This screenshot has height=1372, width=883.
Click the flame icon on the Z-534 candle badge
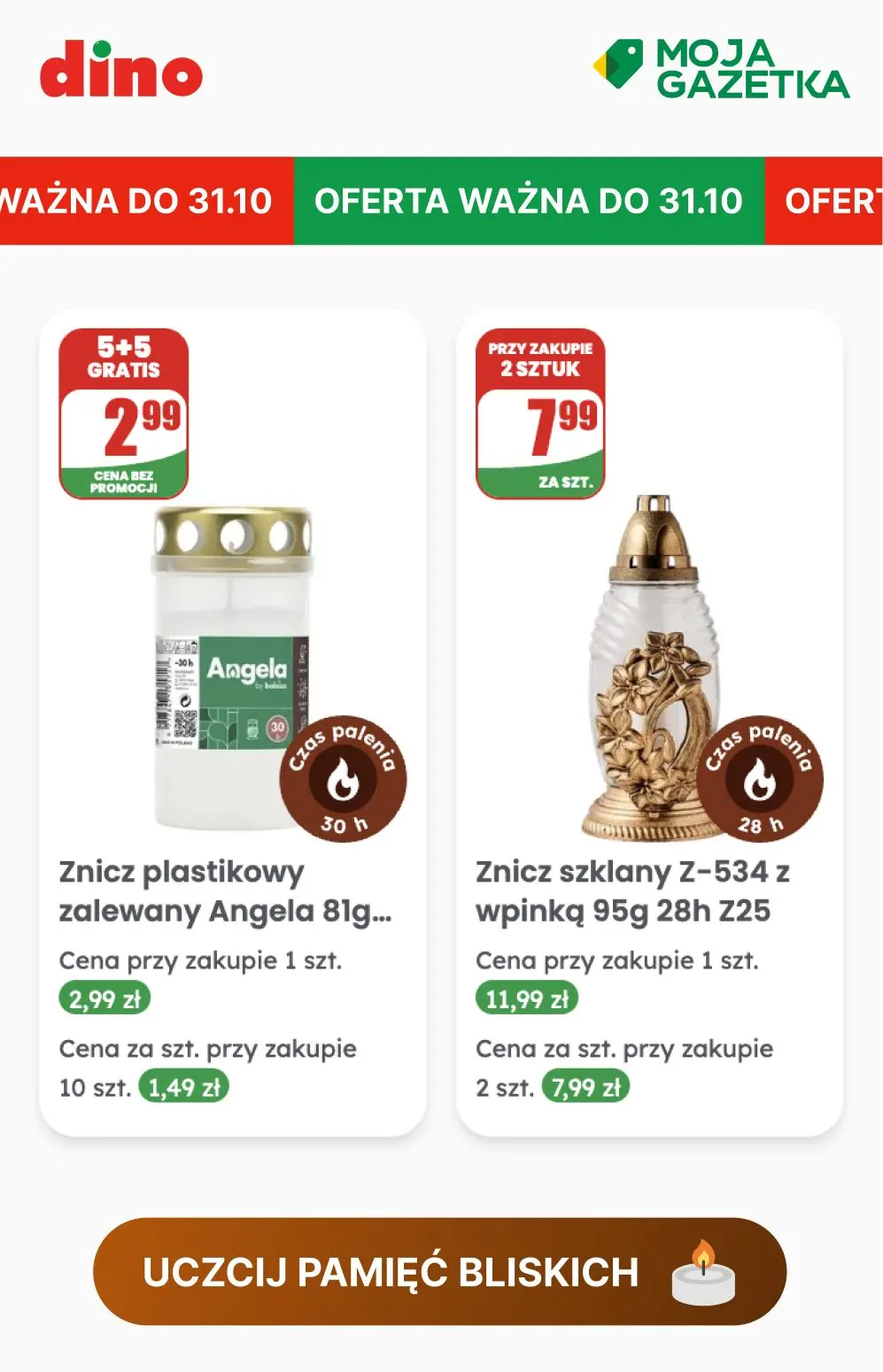tap(760, 777)
